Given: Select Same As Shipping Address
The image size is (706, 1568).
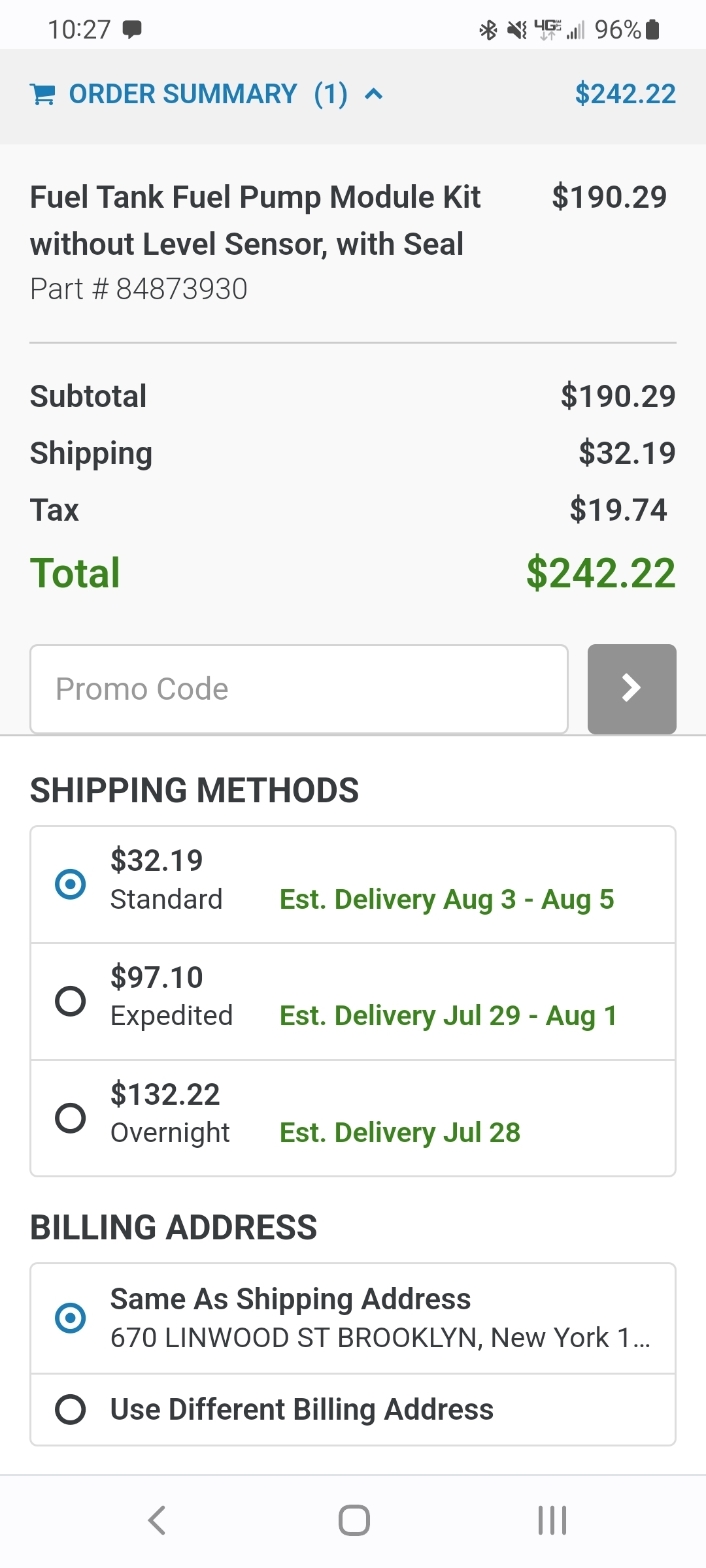Looking at the screenshot, I should pyautogui.click(x=71, y=1318).
